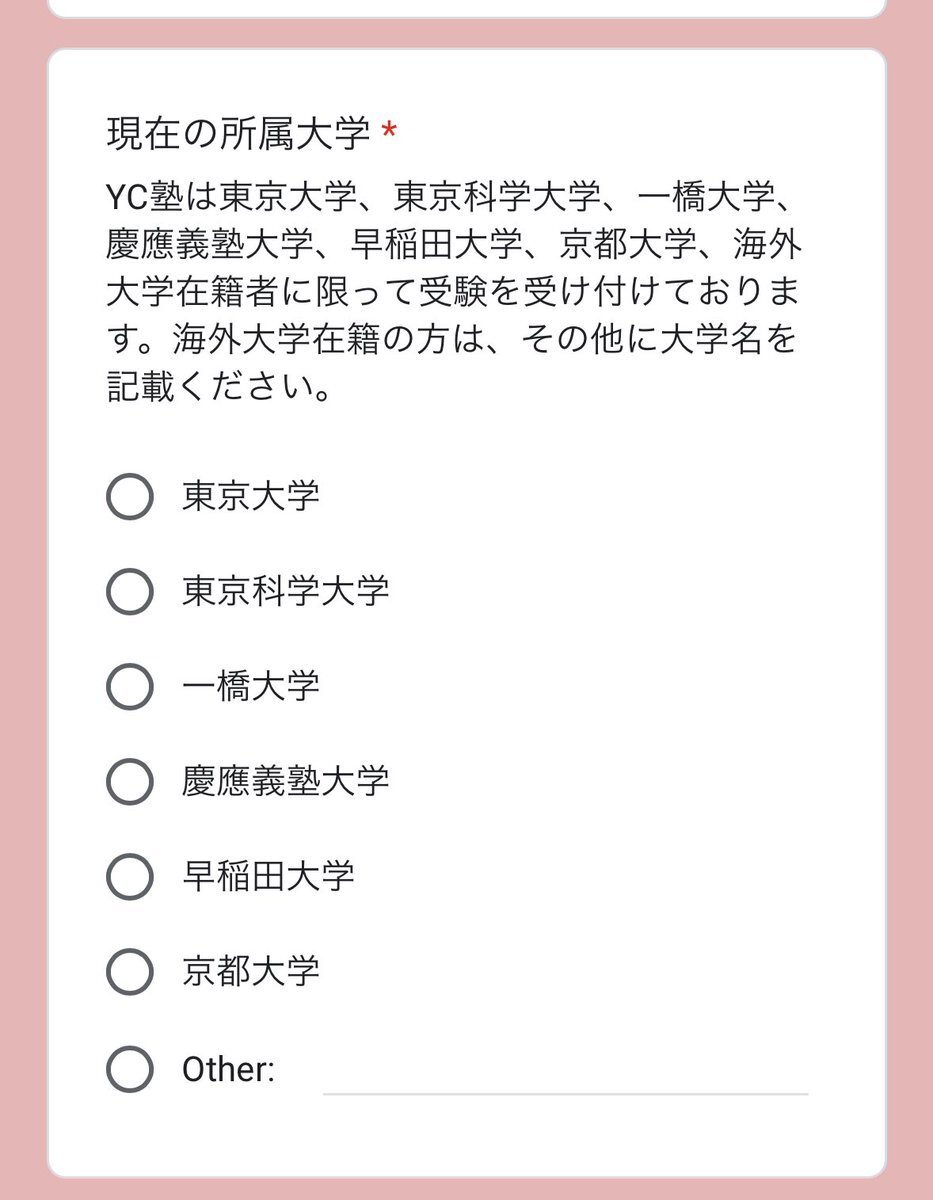Select the 一橋大学 option
Screen dimensions: 933x1200
point(129,687)
